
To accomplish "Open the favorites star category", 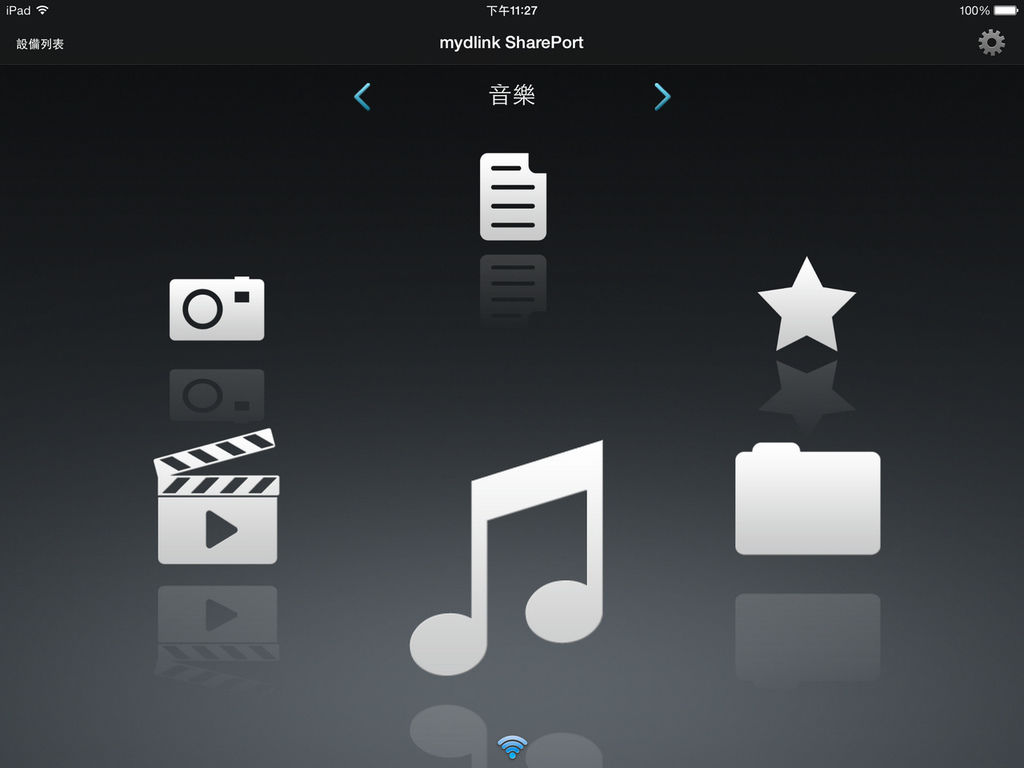I will point(806,305).
